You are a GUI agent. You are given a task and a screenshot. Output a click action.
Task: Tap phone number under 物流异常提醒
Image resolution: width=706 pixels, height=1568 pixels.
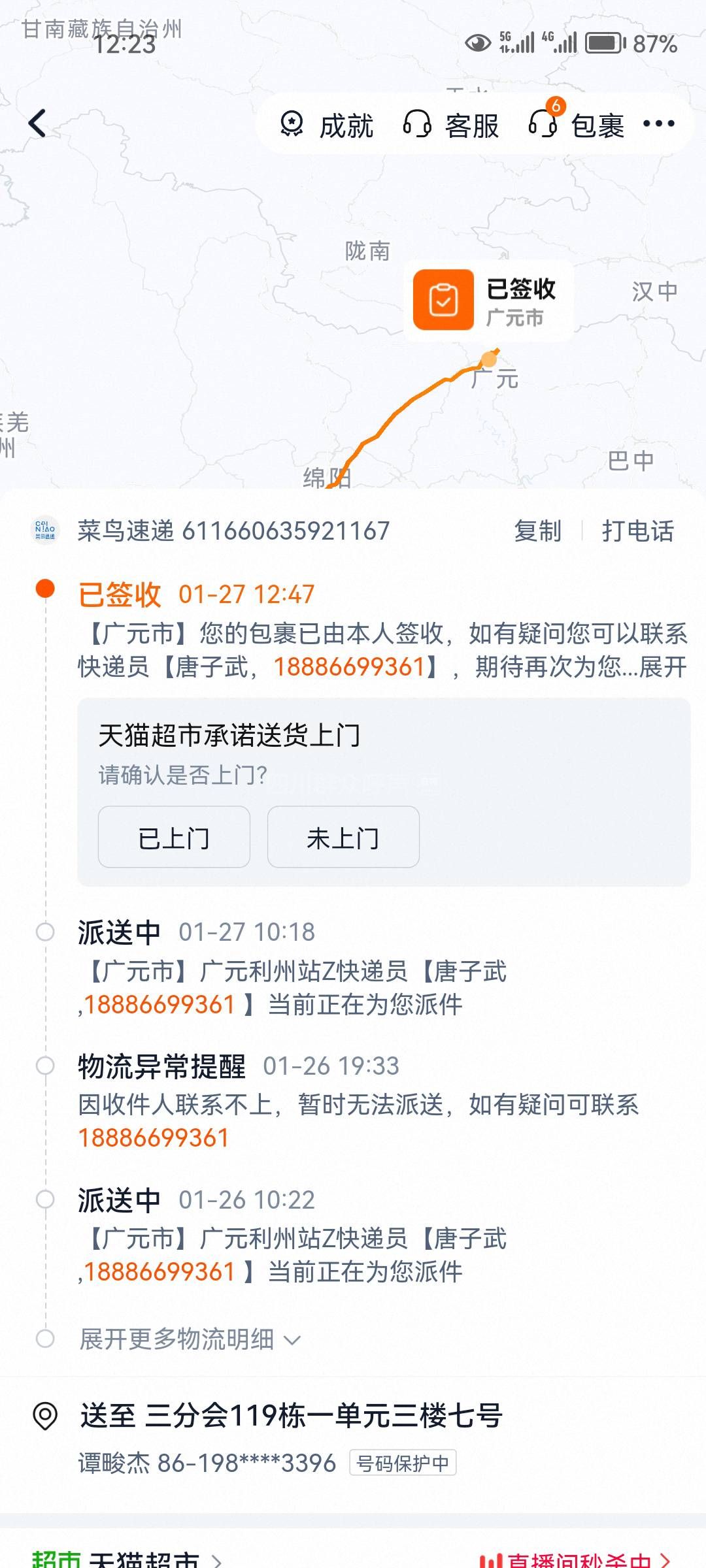pyautogui.click(x=154, y=1138)
